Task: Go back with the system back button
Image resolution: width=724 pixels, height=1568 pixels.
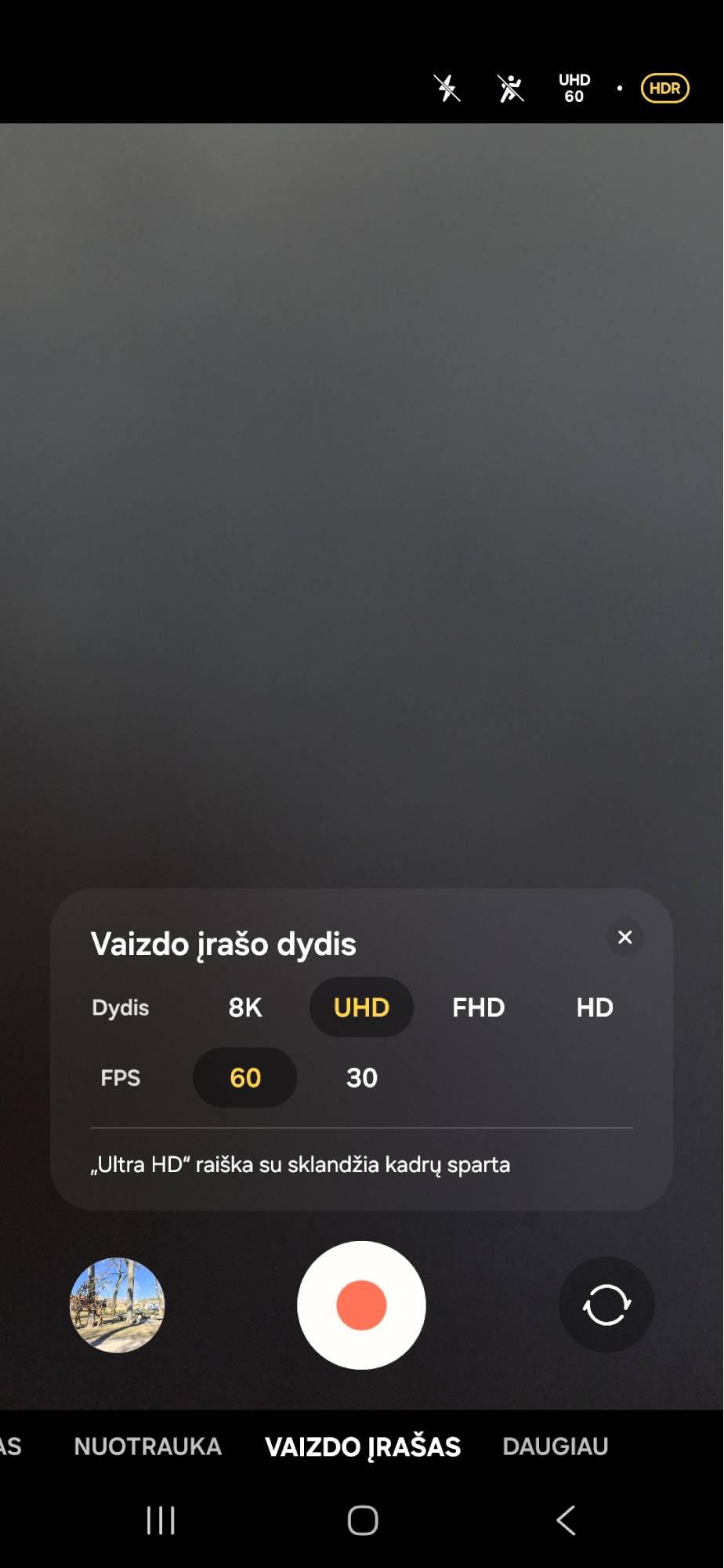Action: coord(566,1520)
